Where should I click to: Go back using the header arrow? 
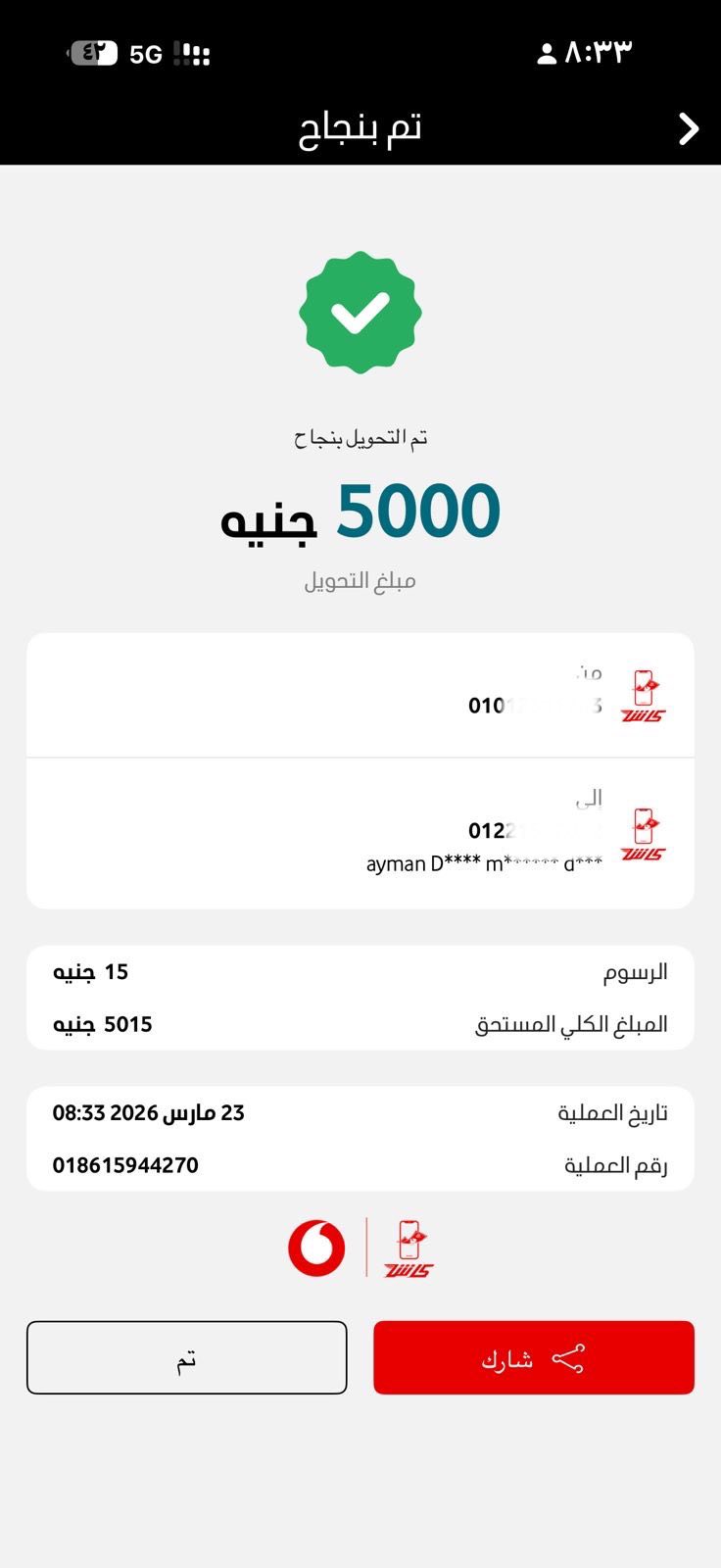click(689, 128)
